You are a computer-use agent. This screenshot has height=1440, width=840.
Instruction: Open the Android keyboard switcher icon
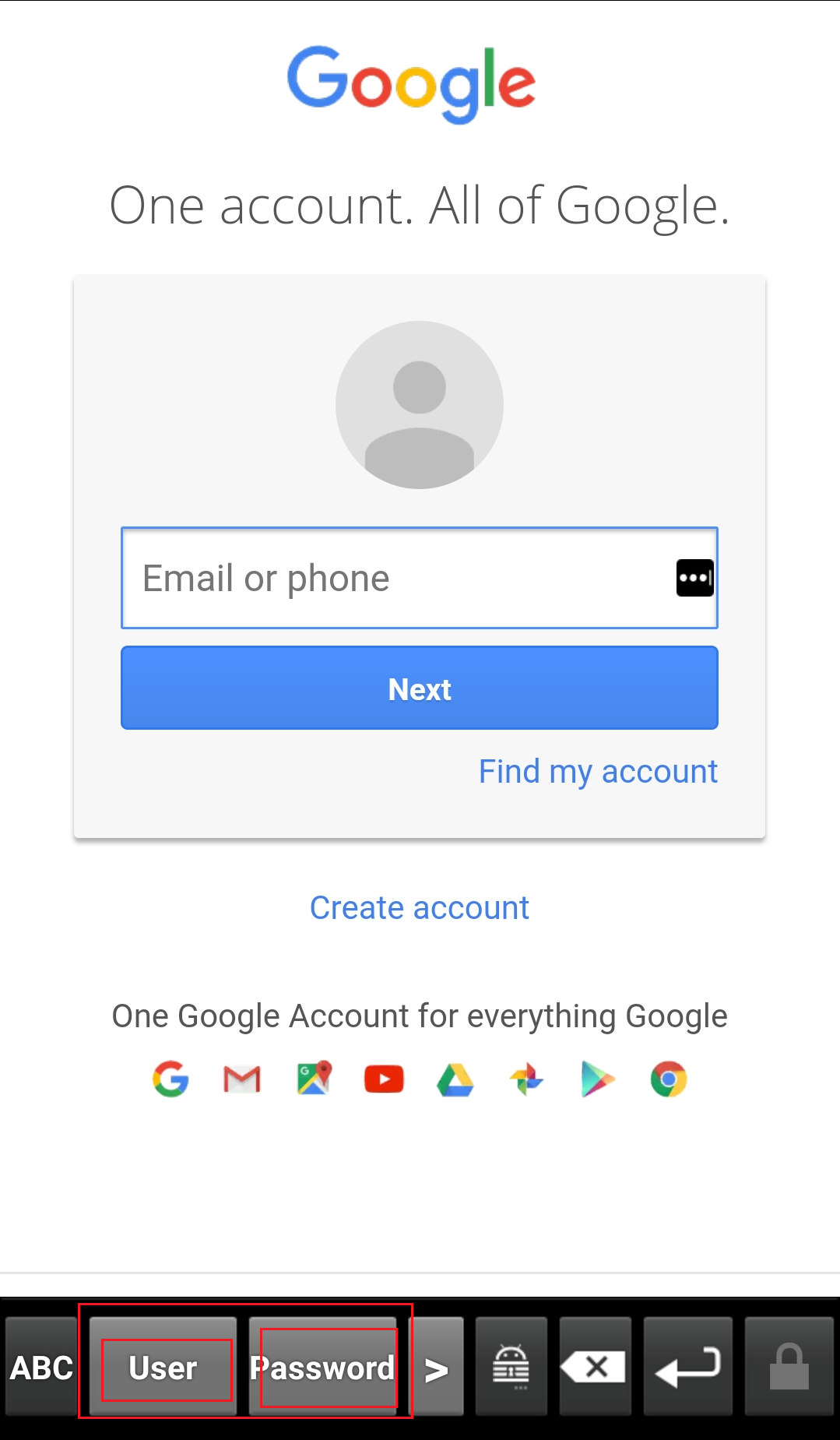coord(511,1368)
